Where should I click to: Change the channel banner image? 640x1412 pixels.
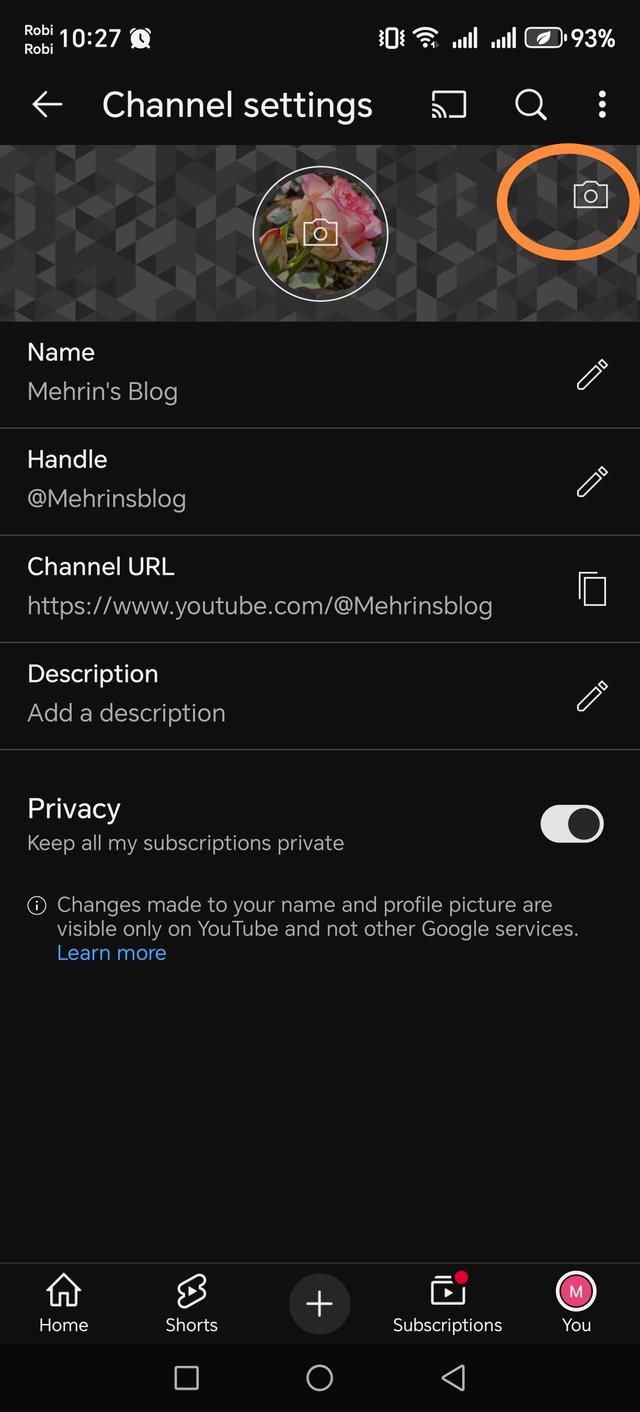(590, 195)
